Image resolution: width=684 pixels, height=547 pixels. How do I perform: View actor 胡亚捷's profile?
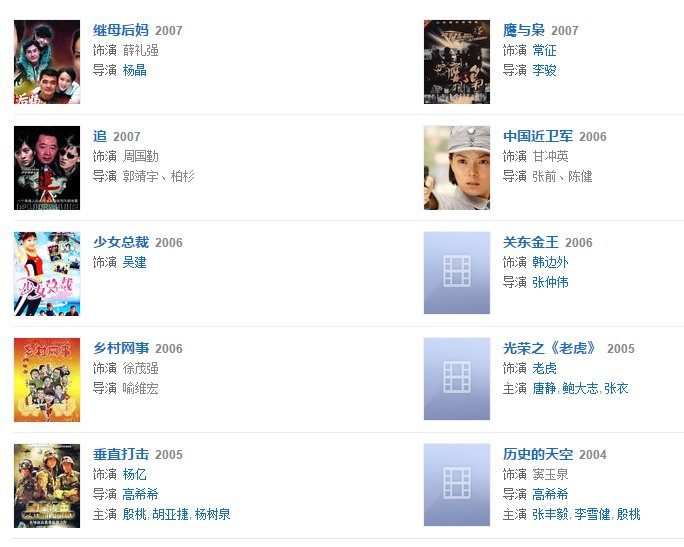coord(171,514)
